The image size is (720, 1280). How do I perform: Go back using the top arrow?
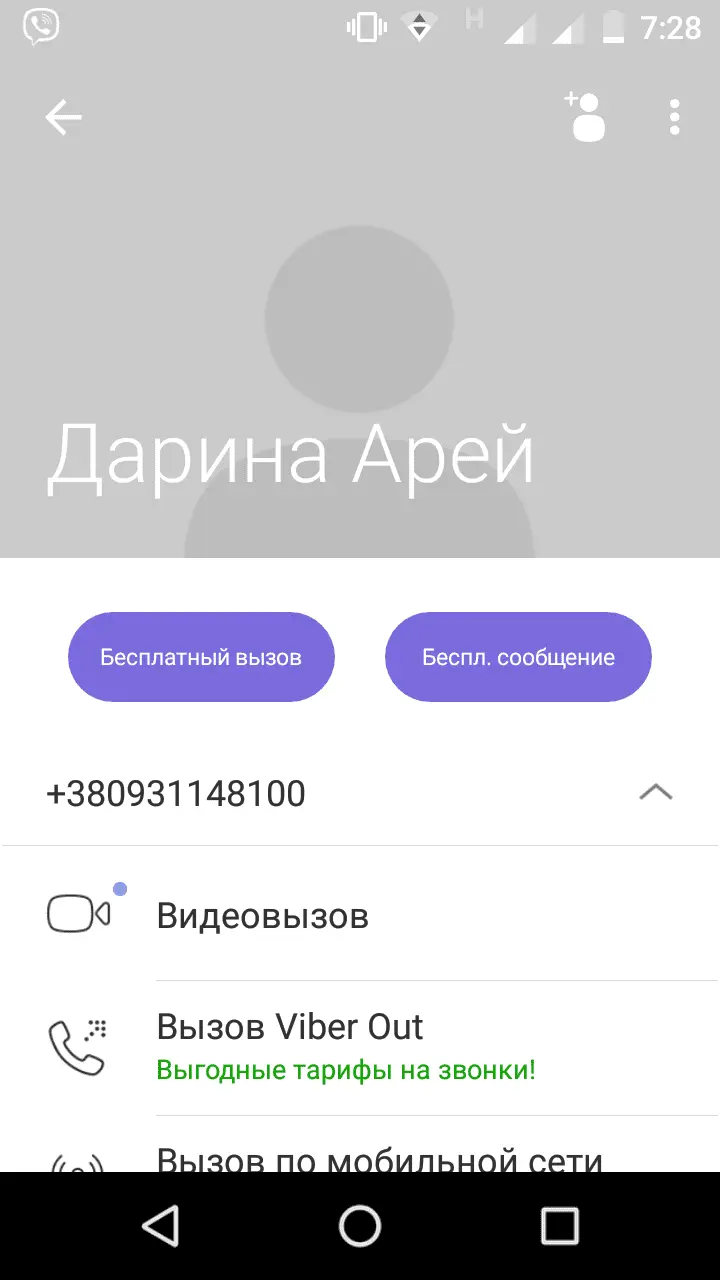[x=63, y=118]
